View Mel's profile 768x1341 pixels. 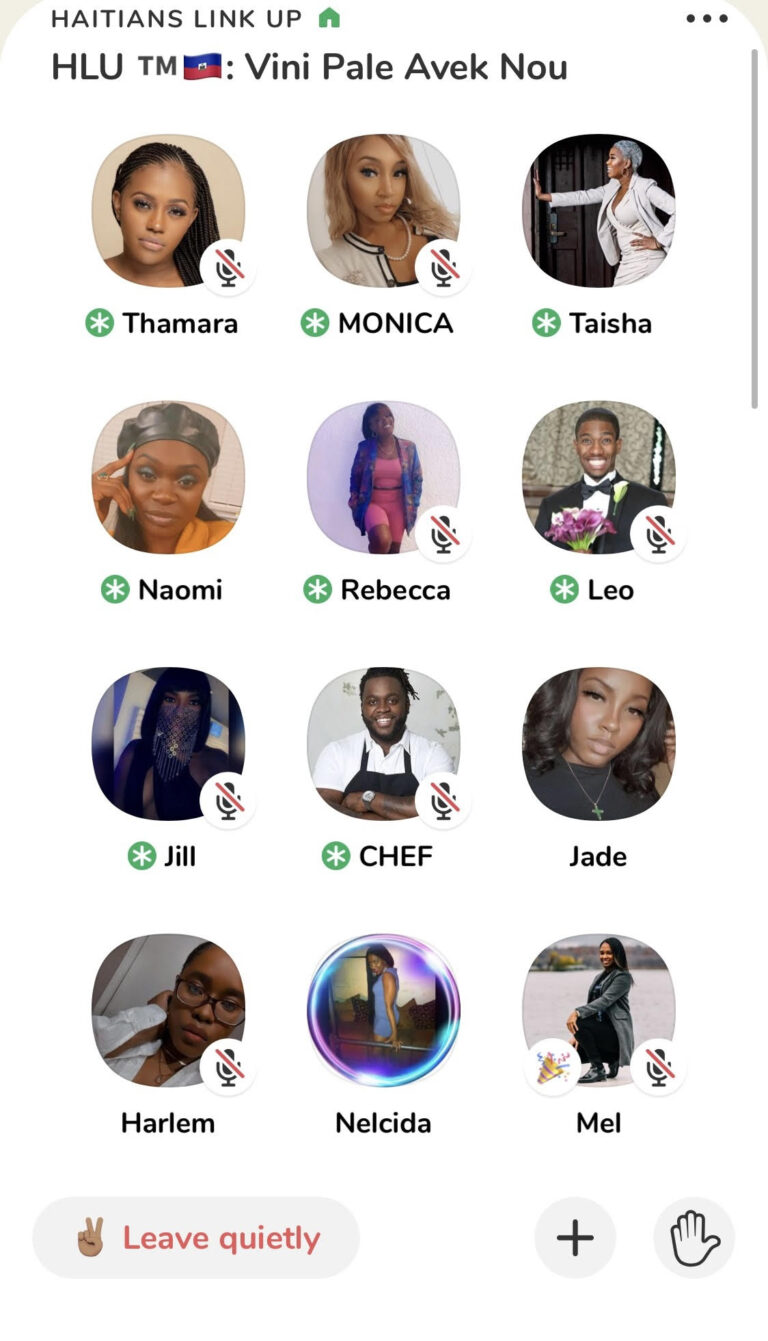[598, 1010]
